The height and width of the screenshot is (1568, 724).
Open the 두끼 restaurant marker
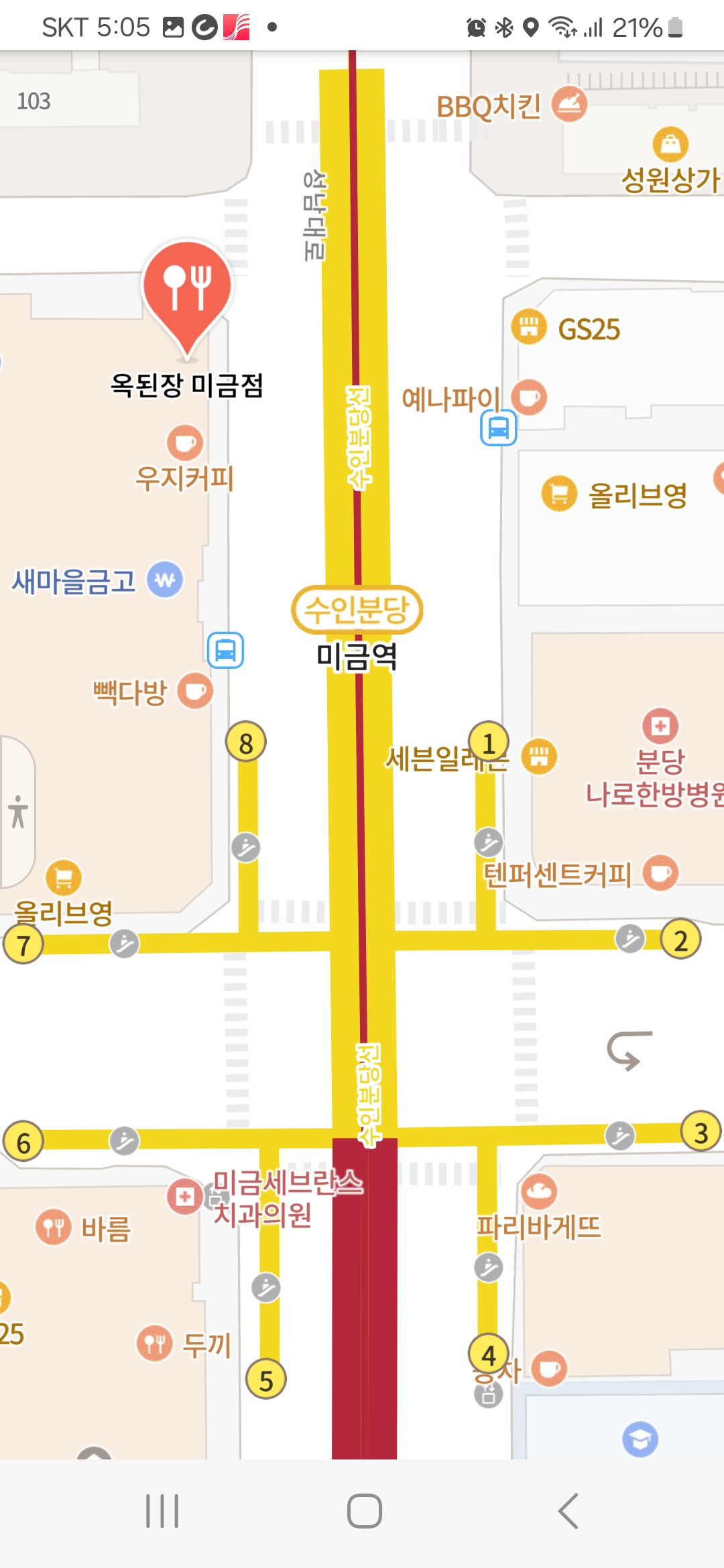(155, 1344)
